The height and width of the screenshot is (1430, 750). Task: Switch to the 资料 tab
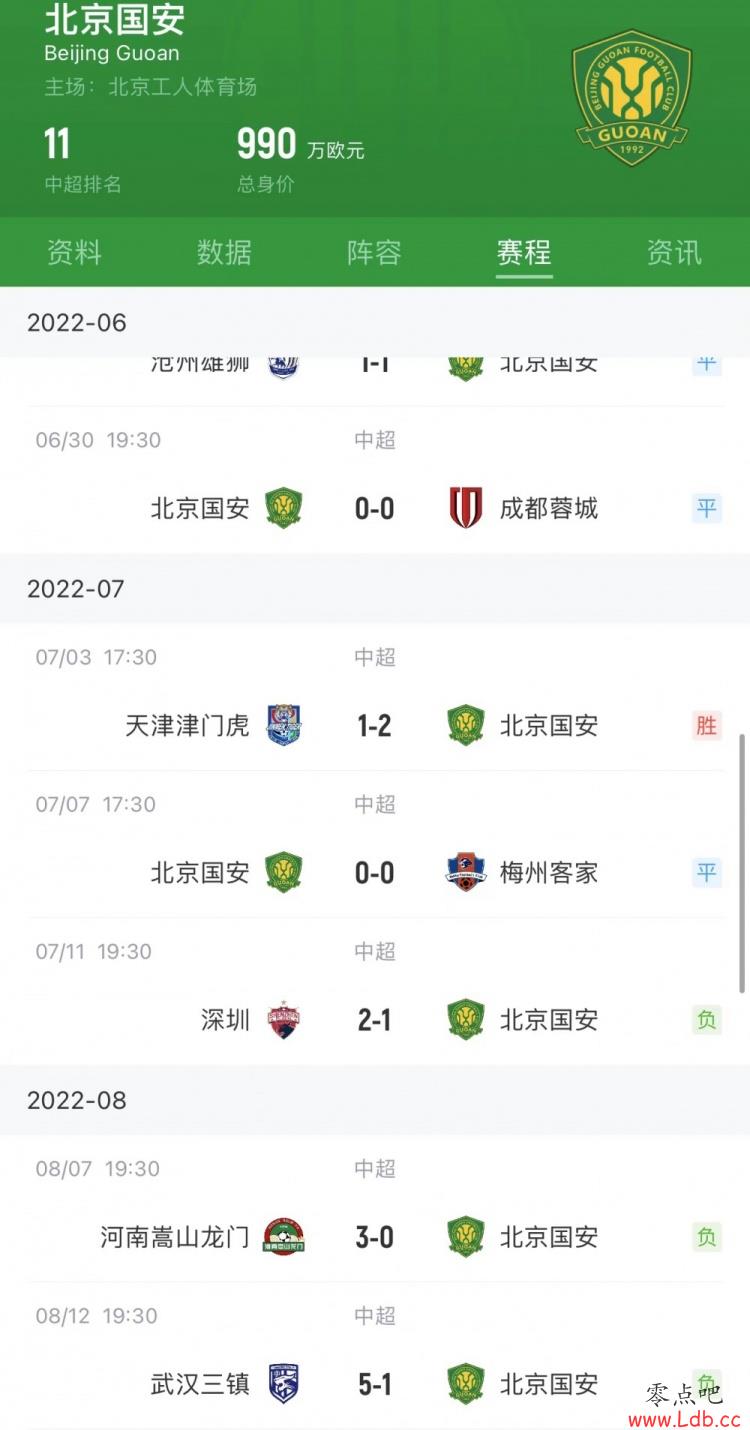tap(75, 252)
